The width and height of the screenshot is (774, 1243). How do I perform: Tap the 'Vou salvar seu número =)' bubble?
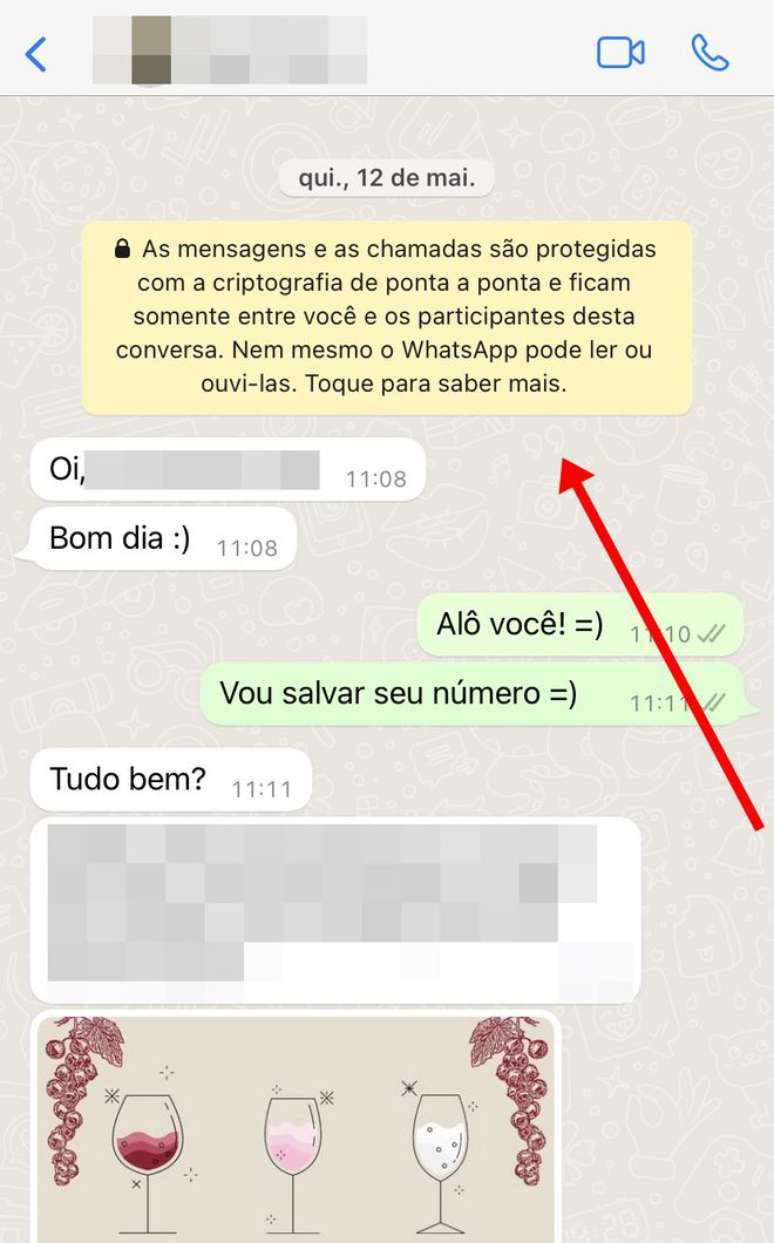click(x=400, y=692)
